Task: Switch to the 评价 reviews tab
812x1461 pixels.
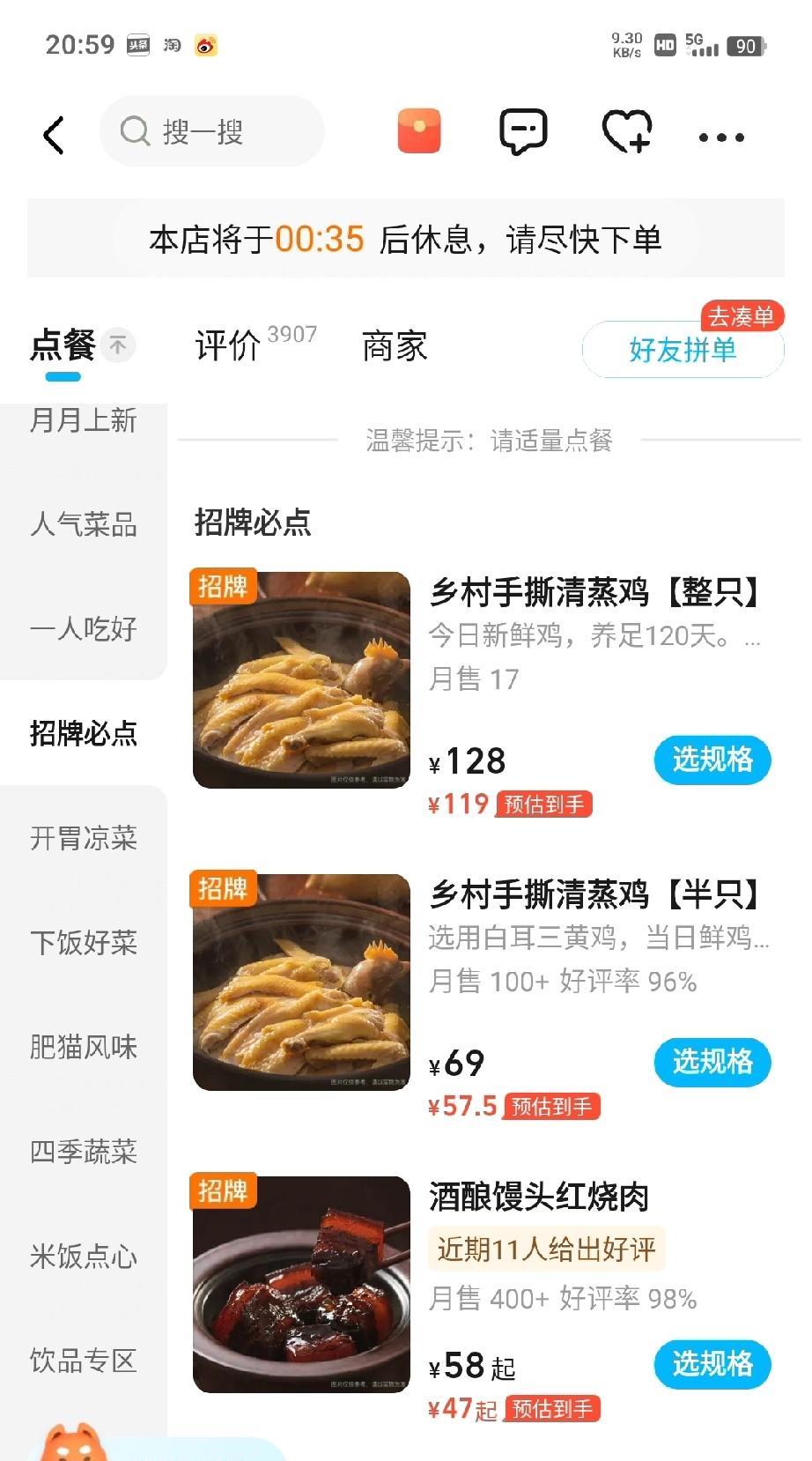Action: coord(228,345)
